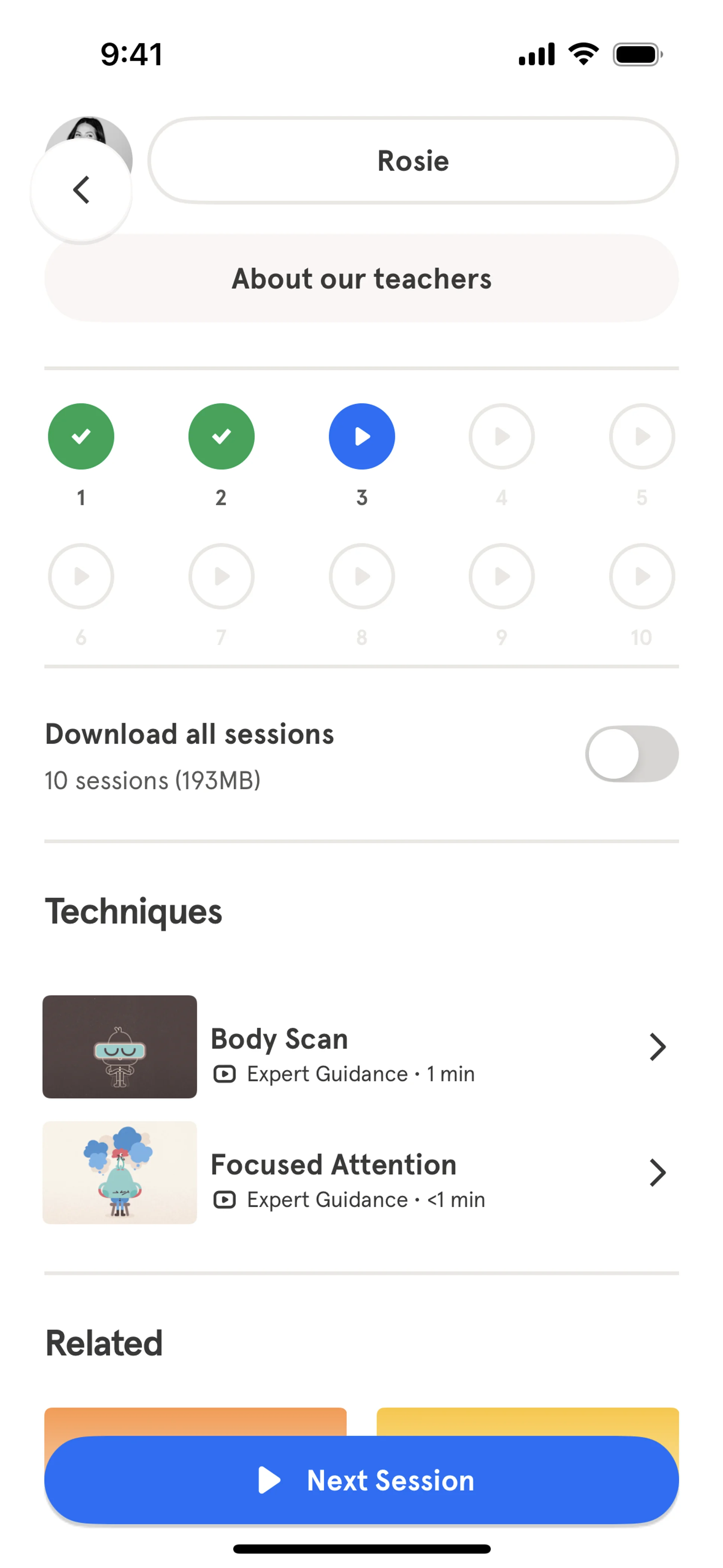Viewport: 723px width, 1568px height.
Task: Select session 6
Action: [81, 576]
